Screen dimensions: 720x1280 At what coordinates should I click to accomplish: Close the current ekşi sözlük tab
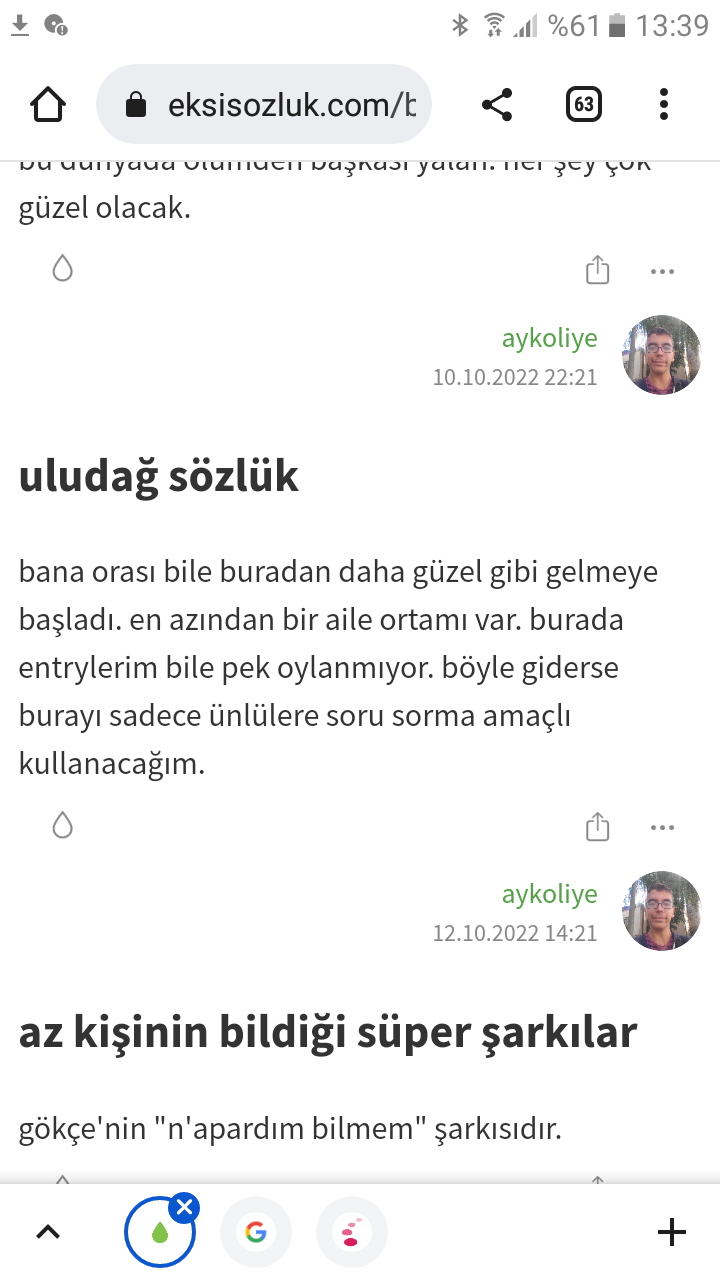click(184, 1208)
